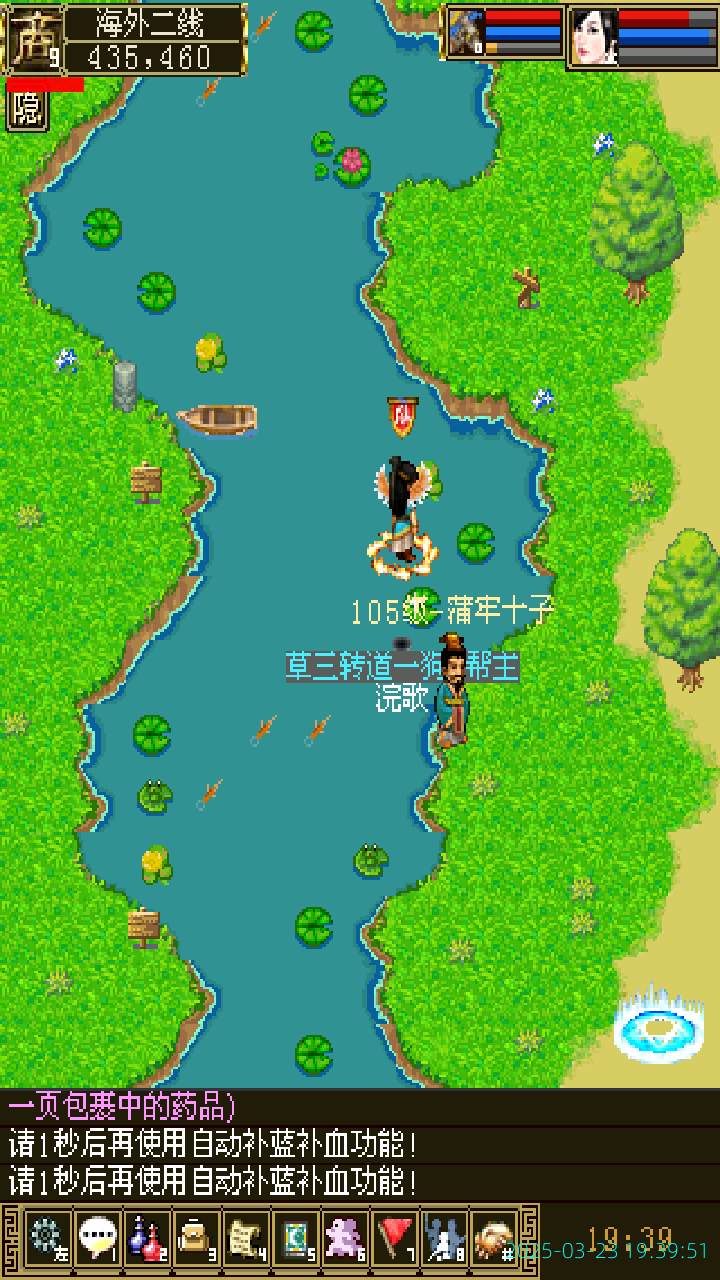Image resolution: width=720 pixels, height=1280 pixels.
Task: Open the quest scroll shortcut
Action: click(246, 1238)
